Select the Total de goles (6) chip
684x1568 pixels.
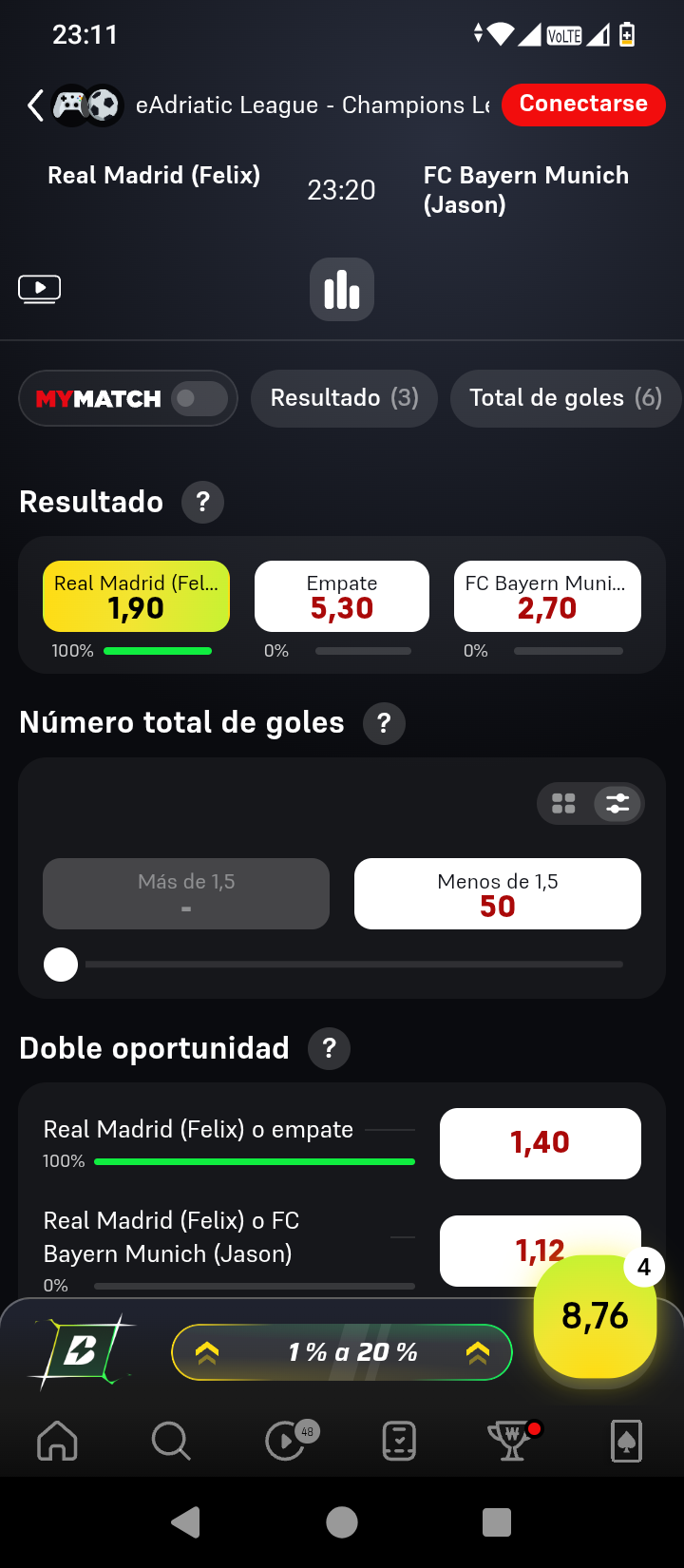click(566, 398)
